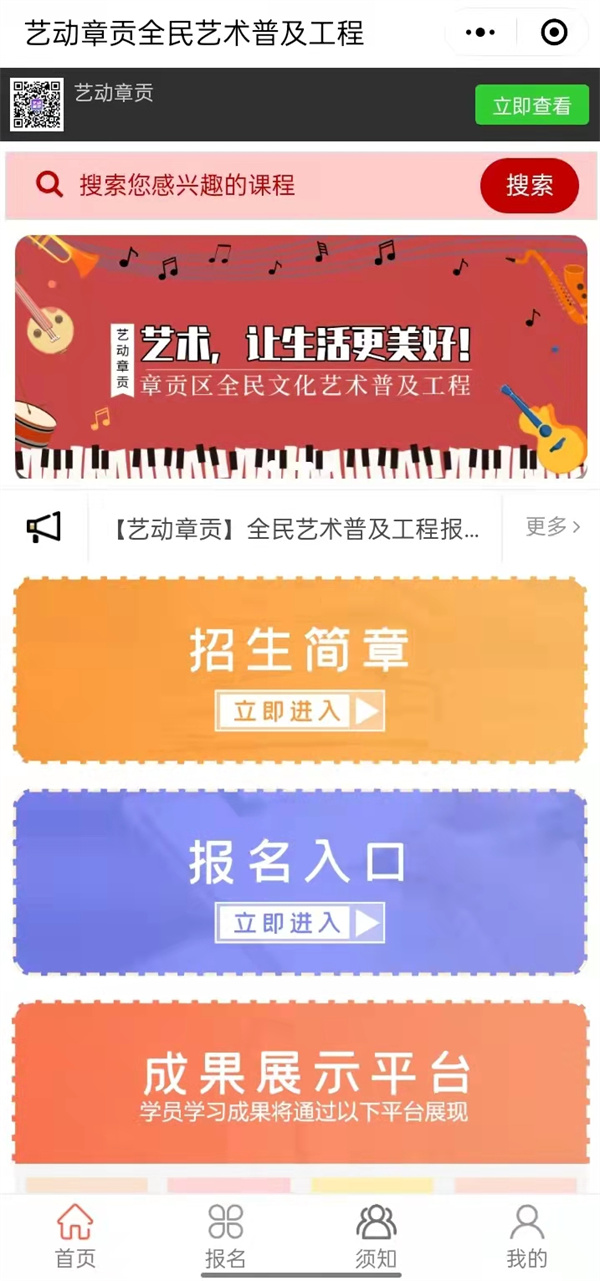The image size is (600, 1281).
Task: Open the mini program more options menu
Action: (481, 33)
